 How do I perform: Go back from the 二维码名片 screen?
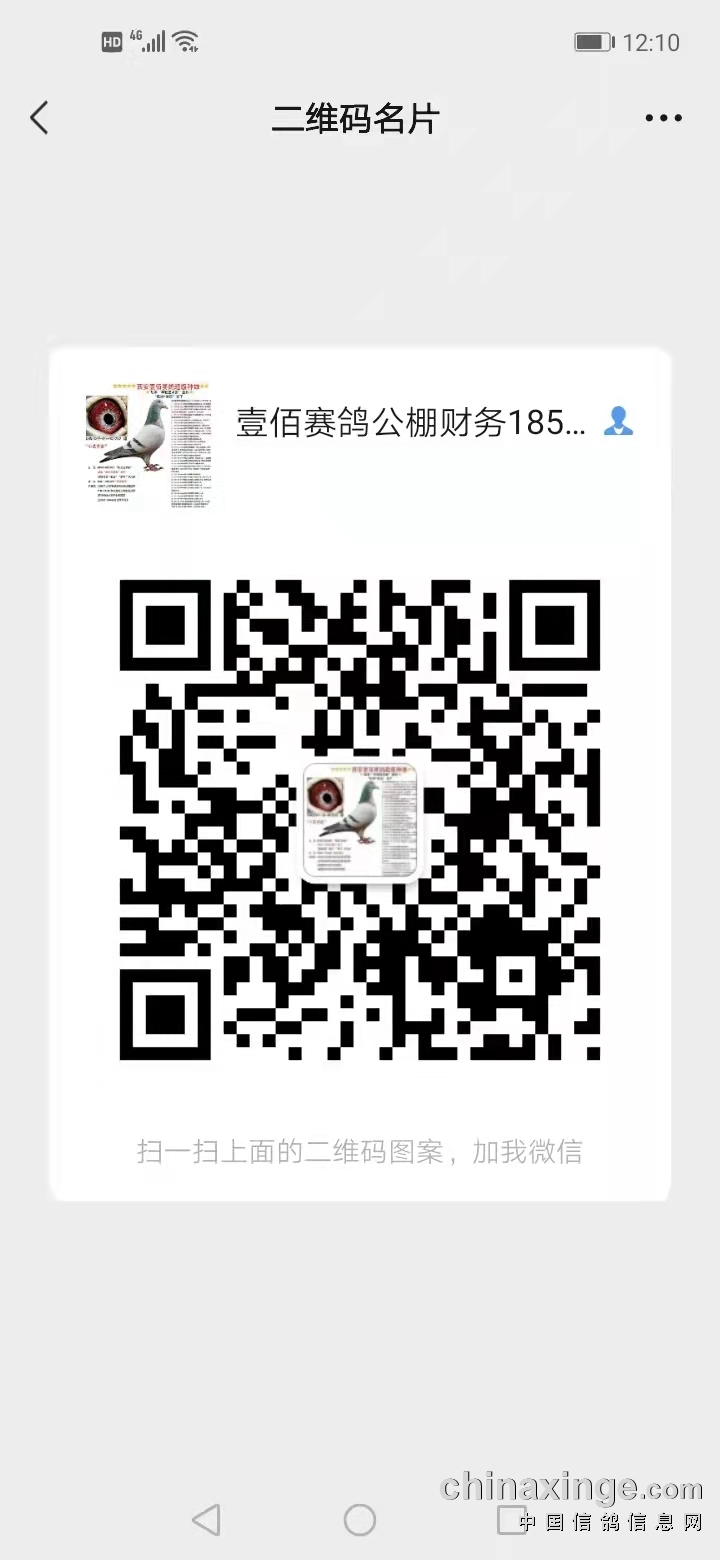[x=39, y=118]
